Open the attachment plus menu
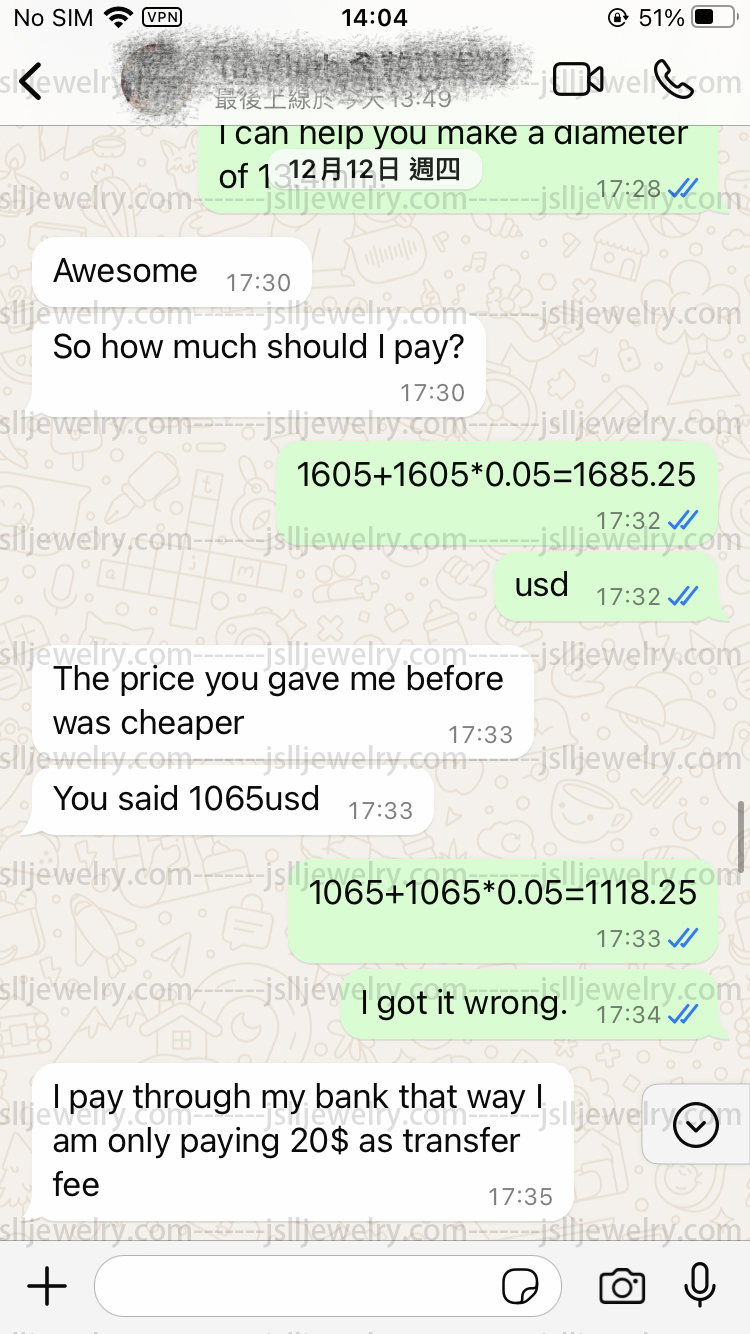This screenshot has width=750, height=1334. coord(46,1286)
